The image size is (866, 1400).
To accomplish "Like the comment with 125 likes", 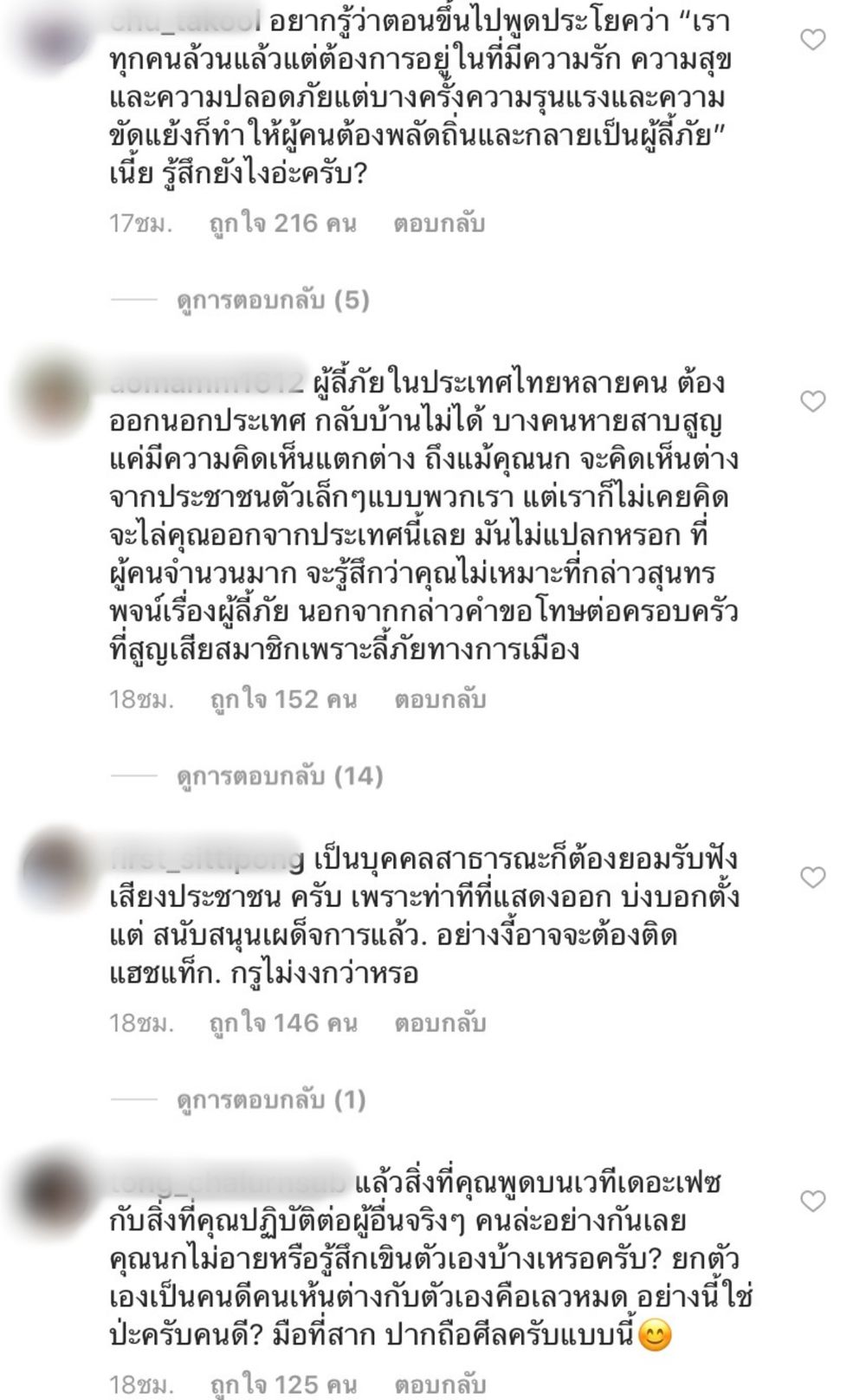I will pyautogui.click(x=812, y=1201).
